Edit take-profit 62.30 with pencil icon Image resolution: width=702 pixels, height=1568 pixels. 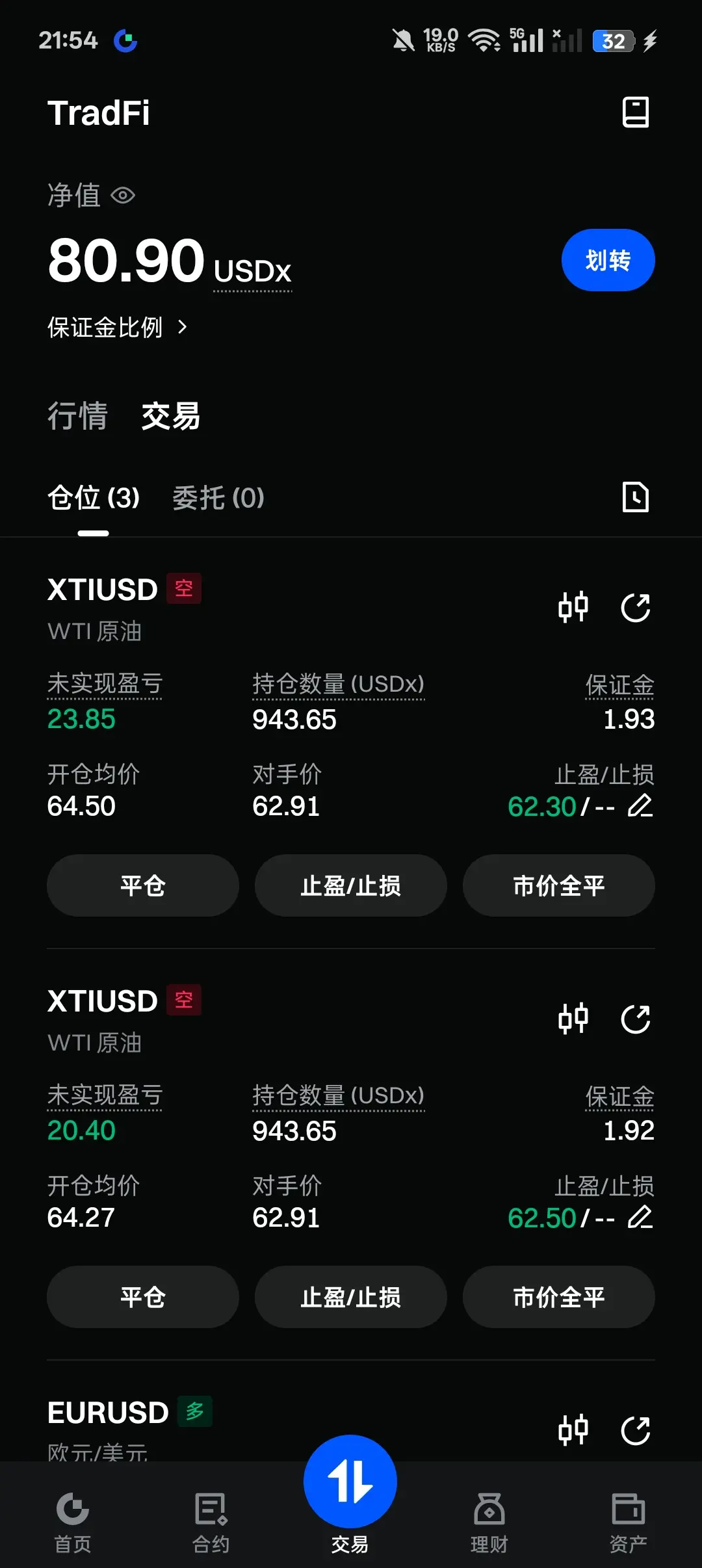click(x=640, y=806)
